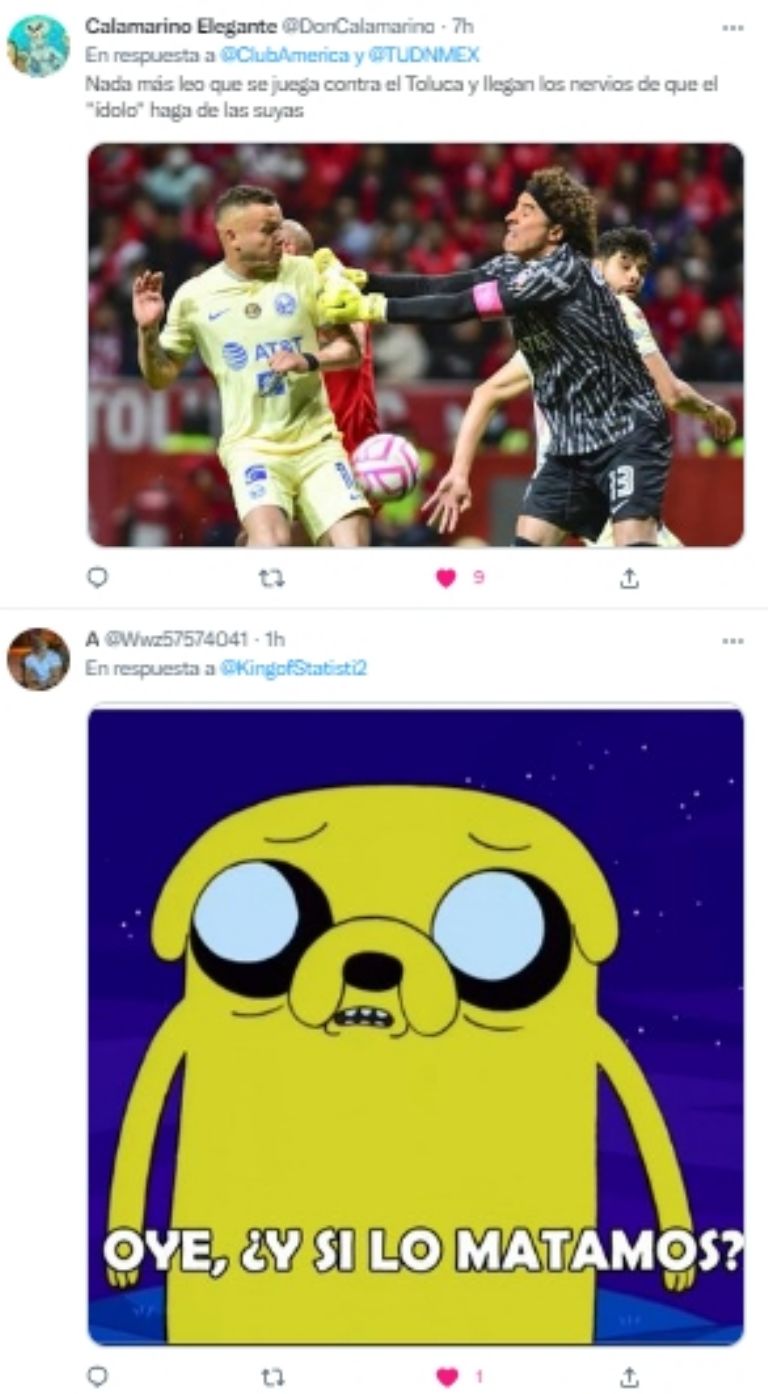Open the 'Oye, ¿y si lo matamos?' meme image

click(415, 1025)
